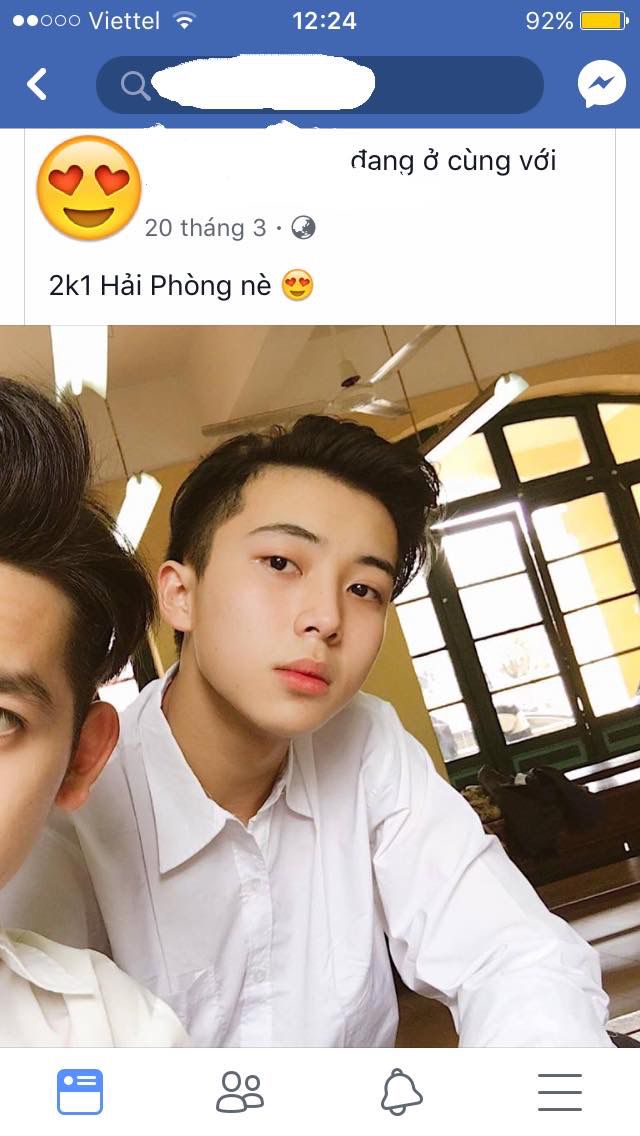640x1136 pixels.
Task: Go back with the arrow icon
Action: pos(37,85)
